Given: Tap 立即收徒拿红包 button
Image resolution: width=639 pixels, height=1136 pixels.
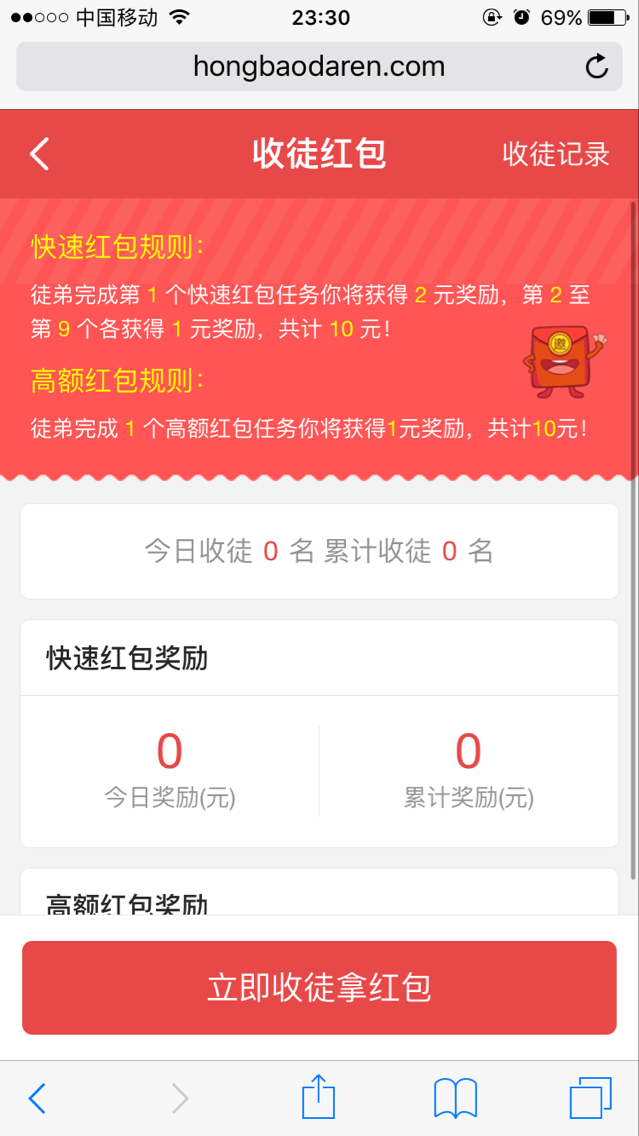Looking at the screenshot, I should [319, 987].
